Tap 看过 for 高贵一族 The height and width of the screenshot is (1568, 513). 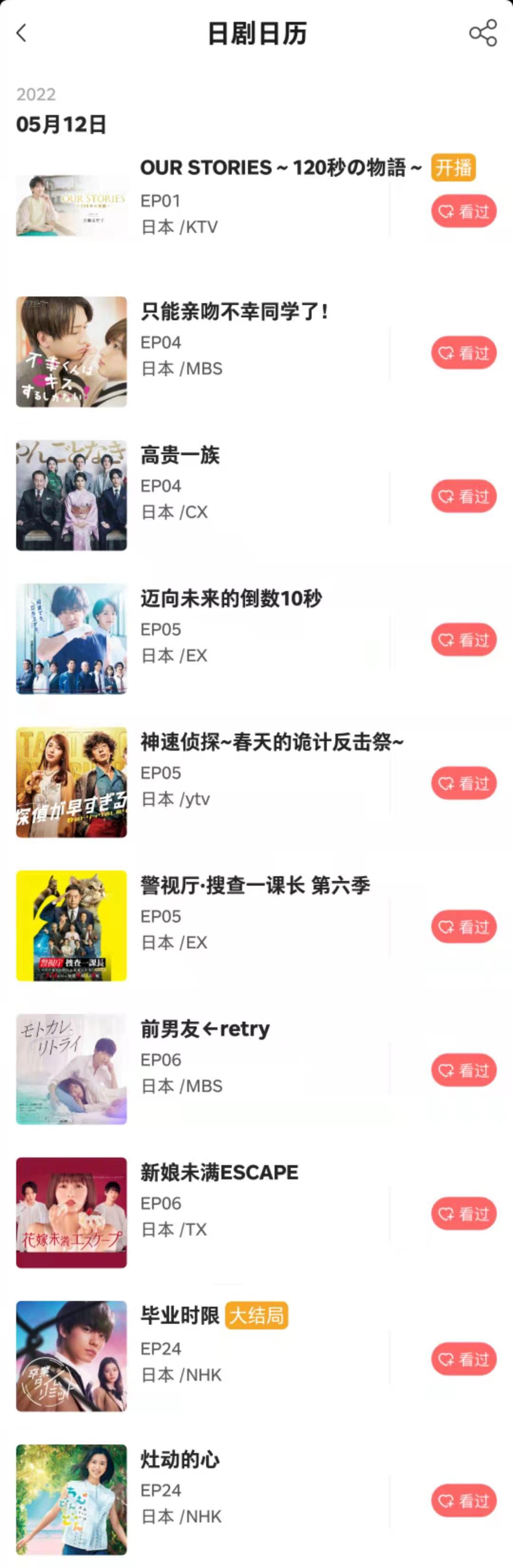[x=464, y=497]
